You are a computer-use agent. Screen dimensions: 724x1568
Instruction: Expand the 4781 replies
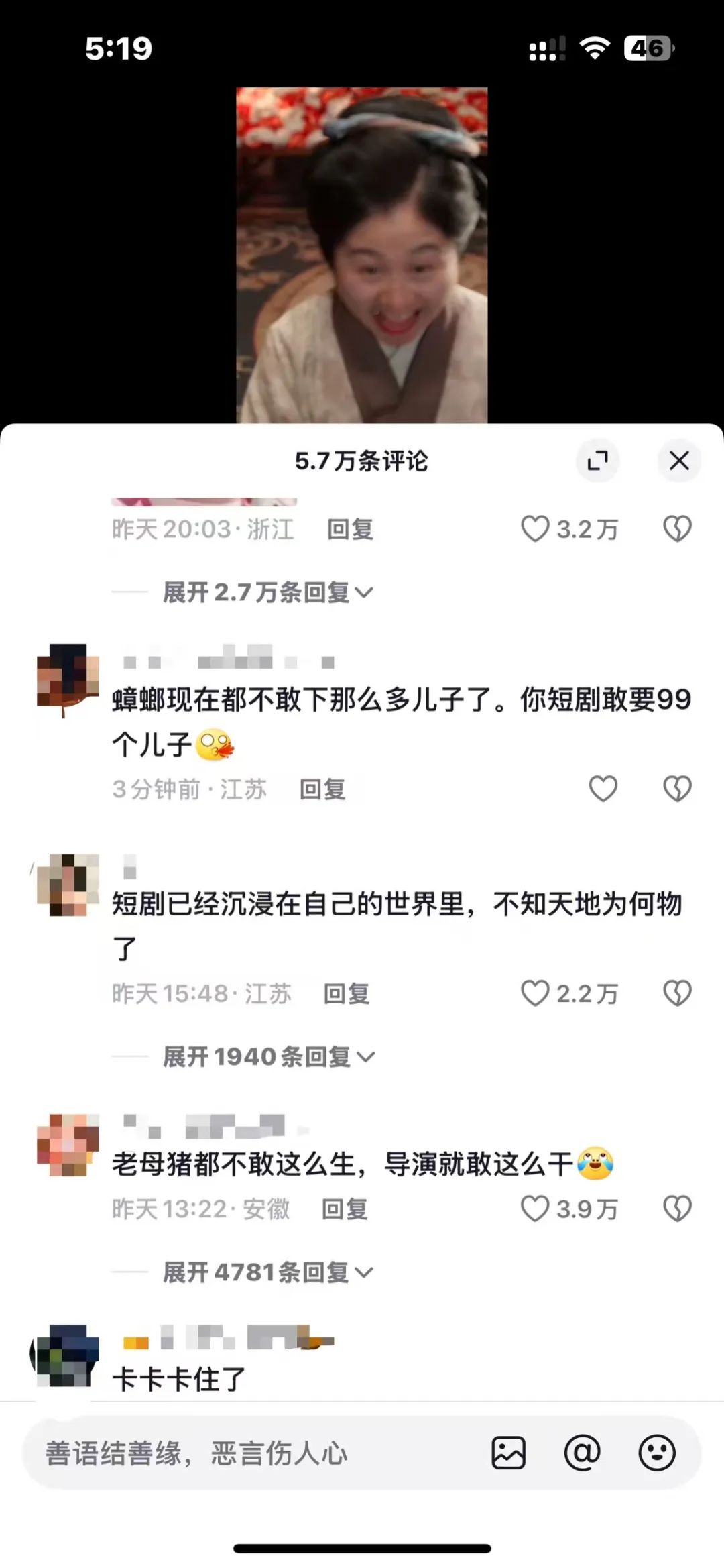(x=267, y=1272)
